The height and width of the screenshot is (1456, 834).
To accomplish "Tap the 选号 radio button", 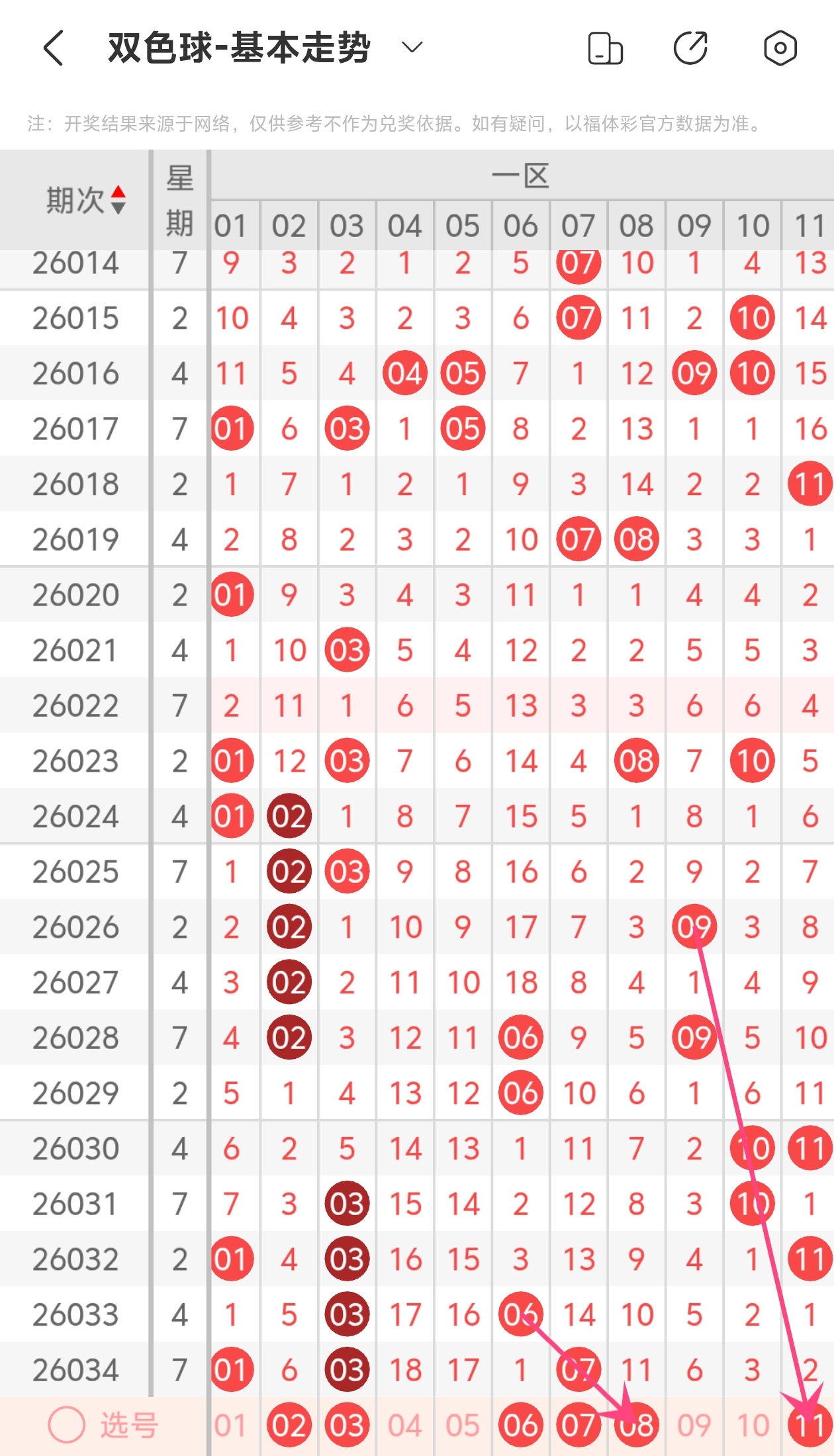I will point(67,1425).
